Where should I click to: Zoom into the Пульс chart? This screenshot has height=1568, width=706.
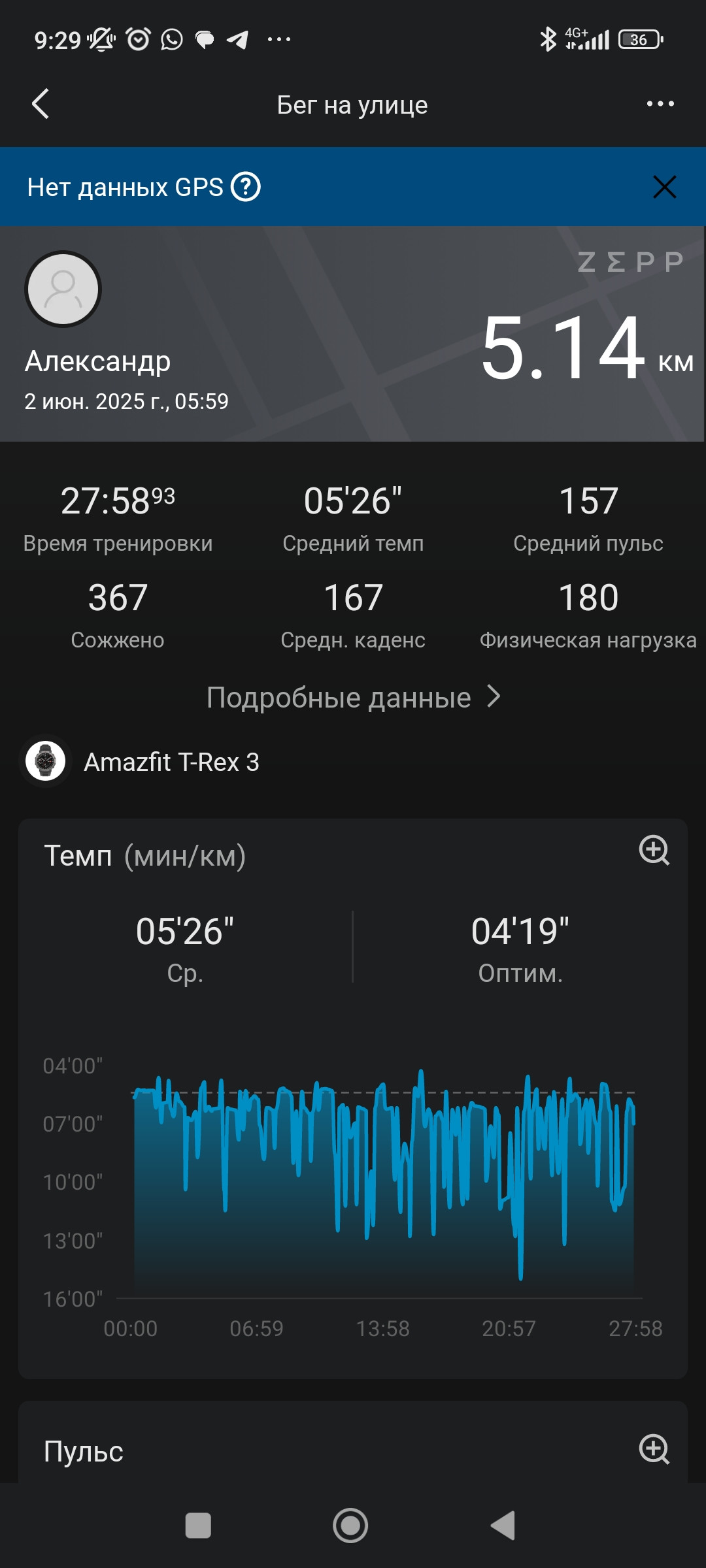(654, 1449)
